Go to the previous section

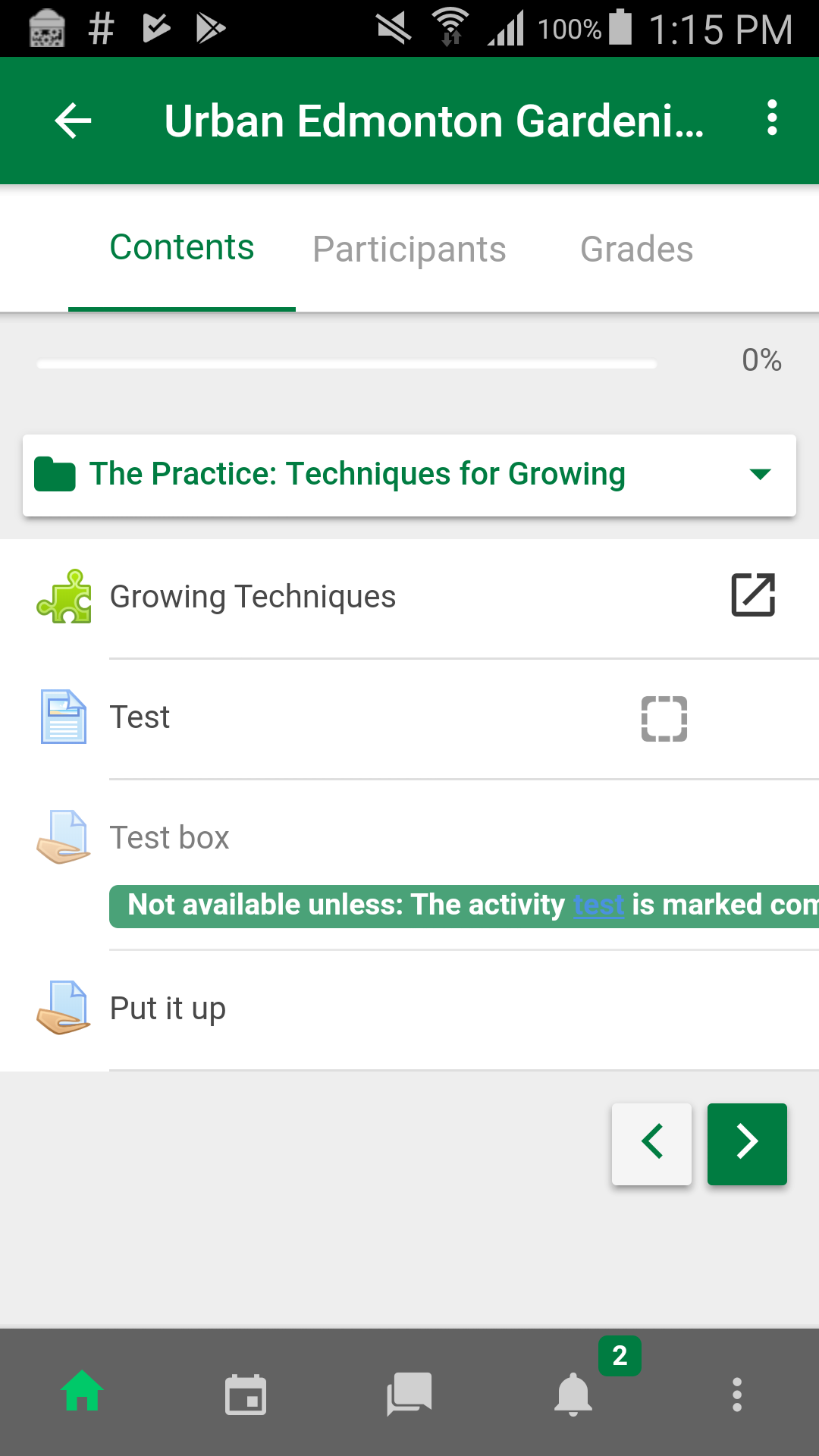pos(652,1144)
